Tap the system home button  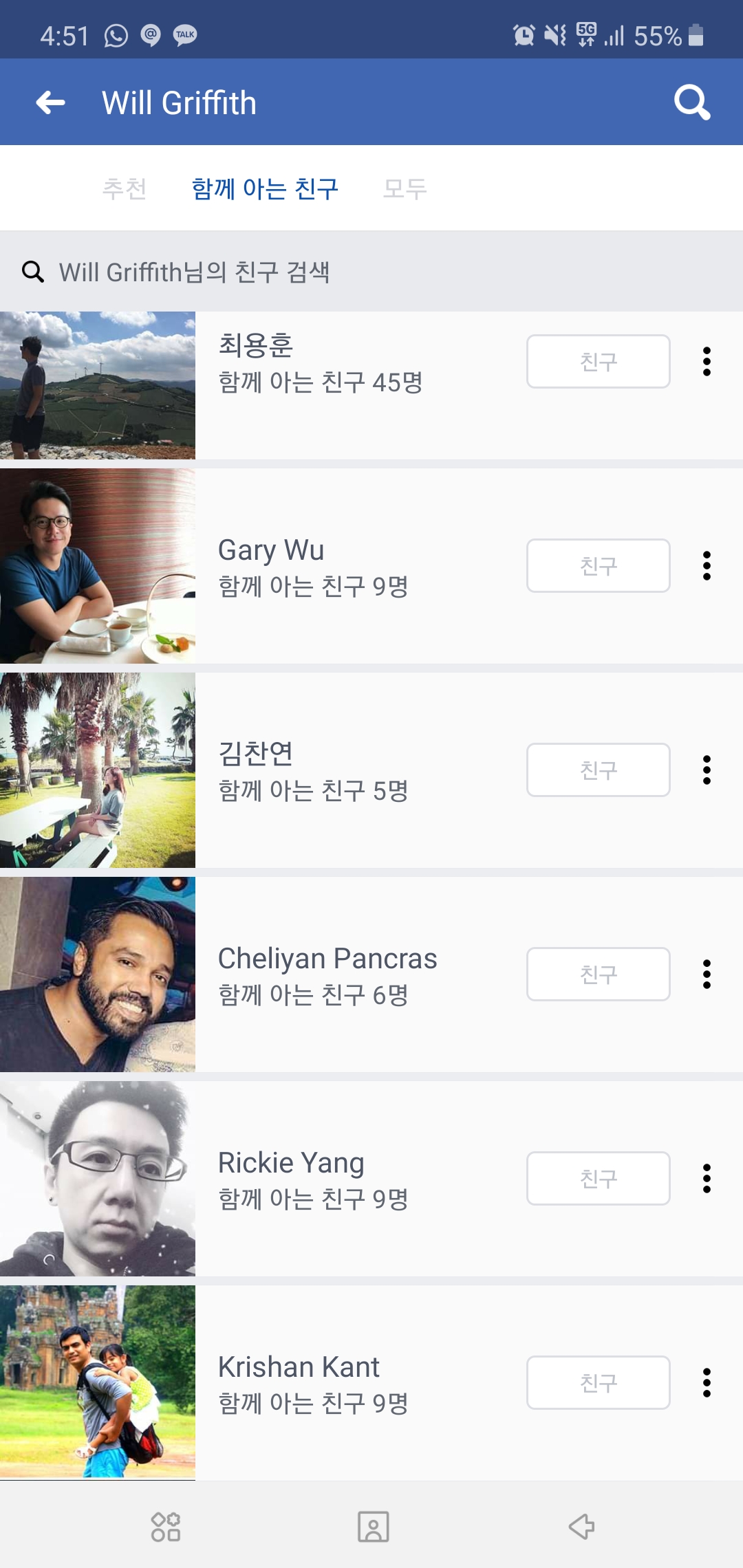(373, 1526)
